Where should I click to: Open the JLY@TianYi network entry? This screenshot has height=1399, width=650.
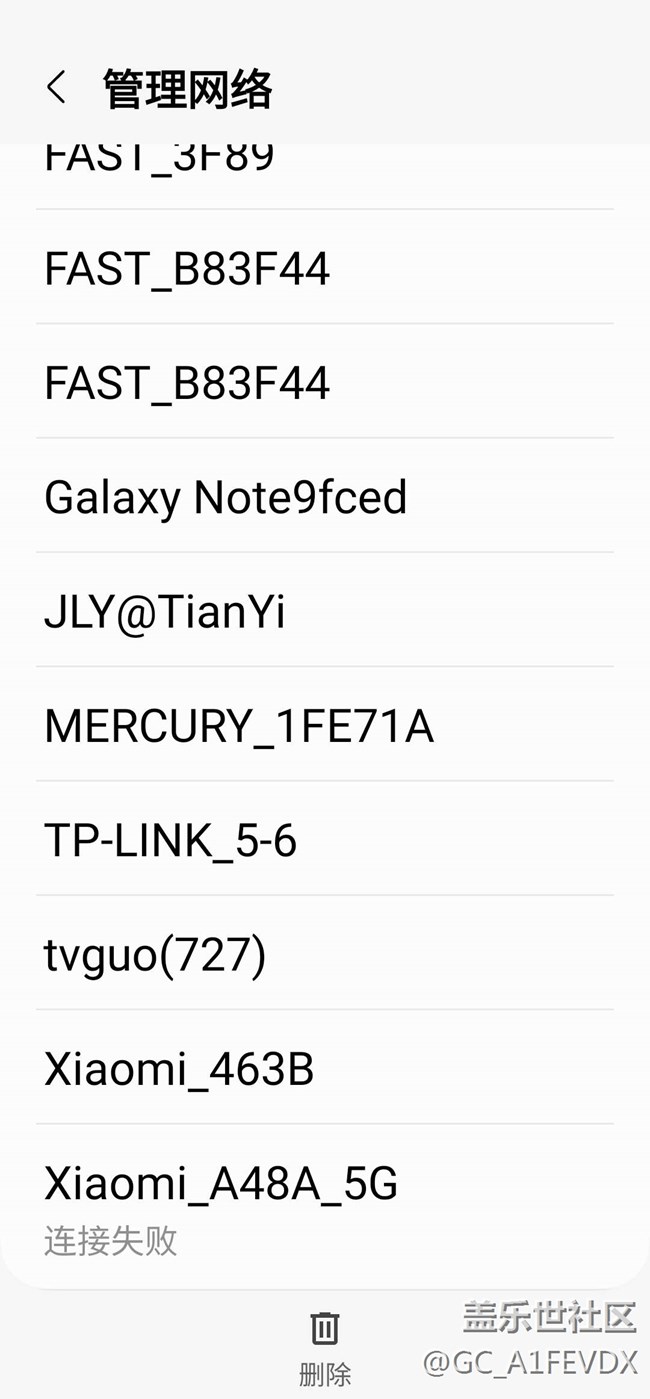[325, 610]
